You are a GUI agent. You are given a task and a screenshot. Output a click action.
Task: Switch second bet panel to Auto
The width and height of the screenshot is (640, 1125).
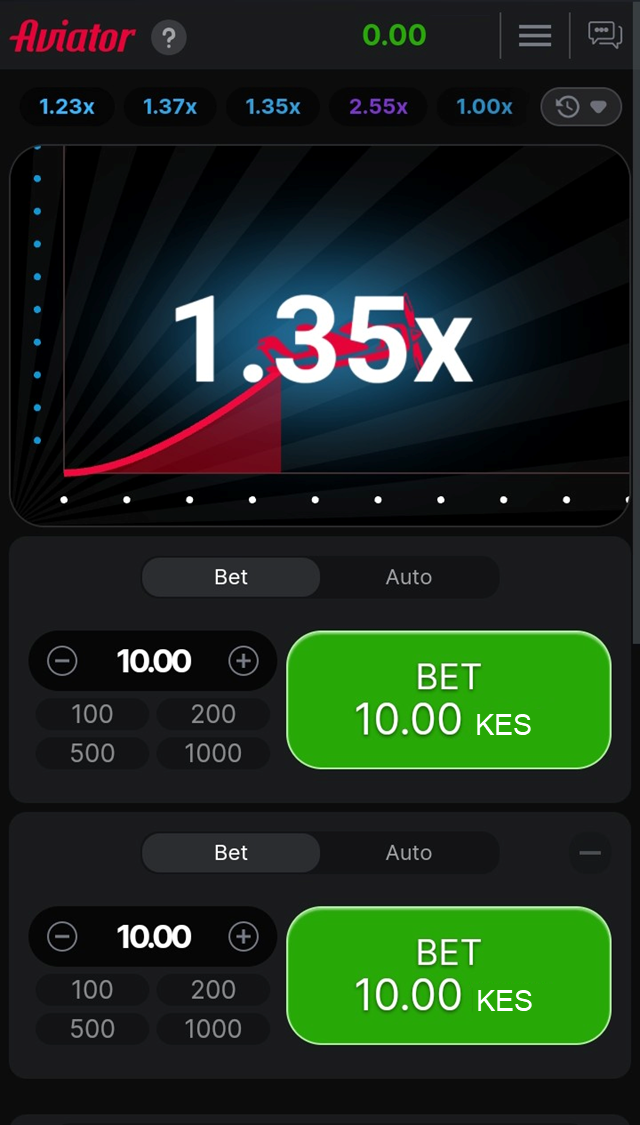(x=408, y=853)
